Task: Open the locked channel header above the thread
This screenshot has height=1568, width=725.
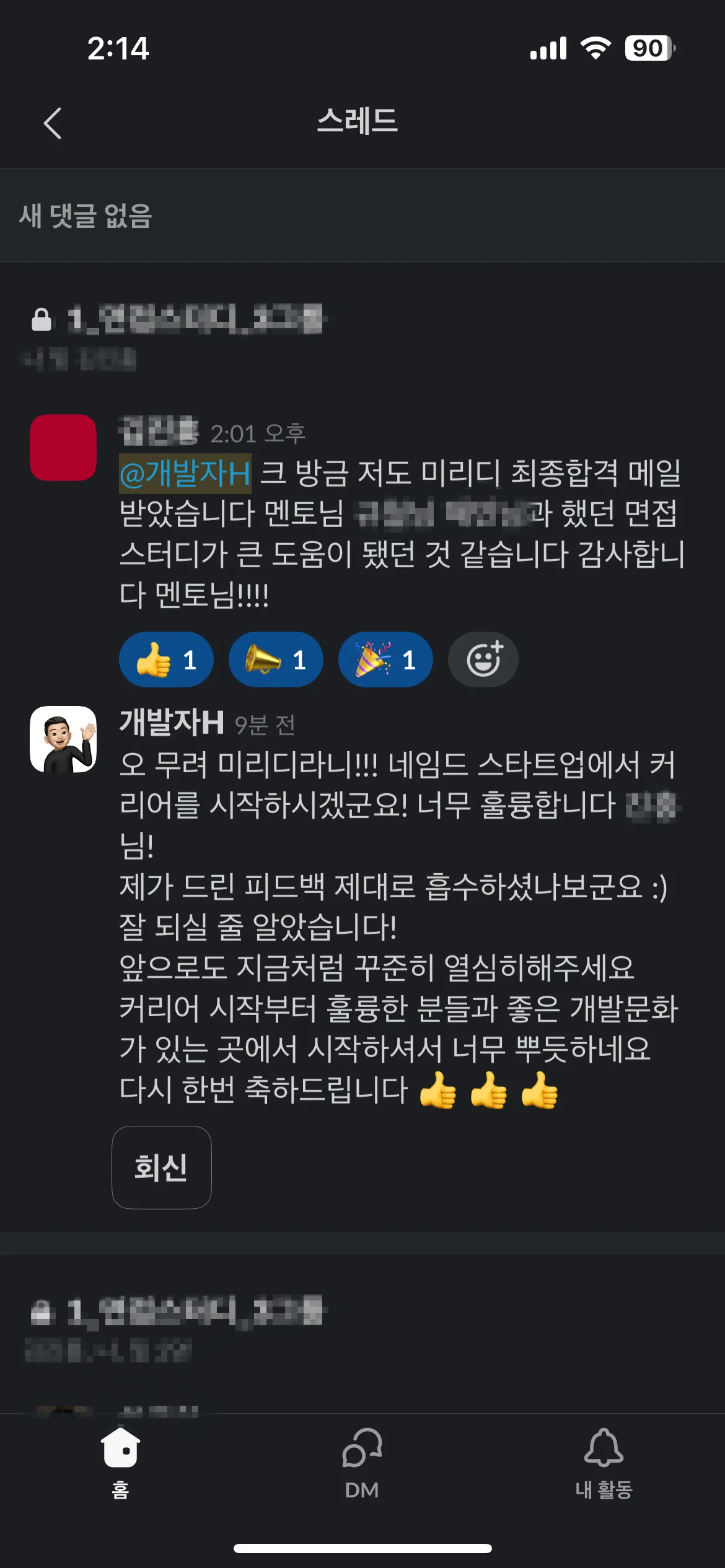Action: tap(195, 320)
